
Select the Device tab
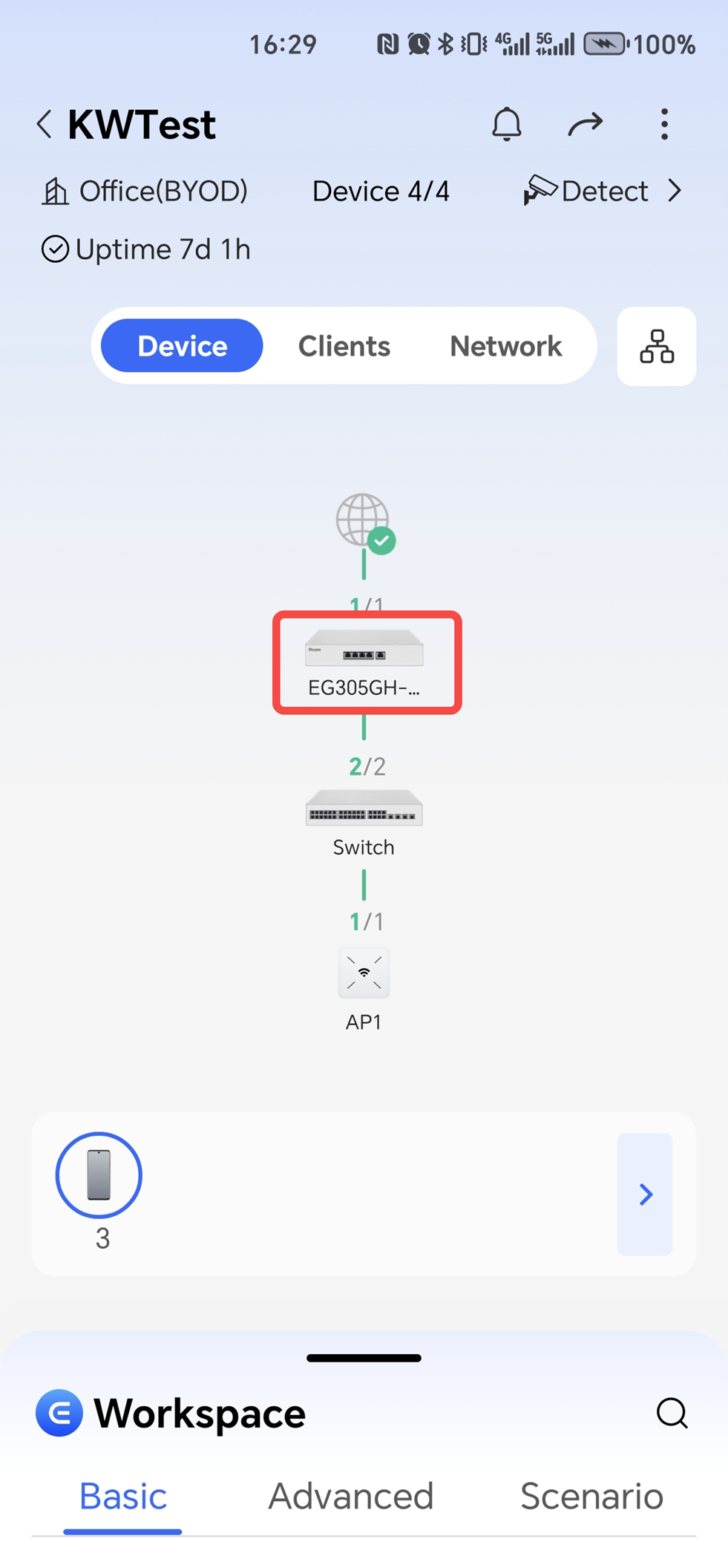pos(182,346)
